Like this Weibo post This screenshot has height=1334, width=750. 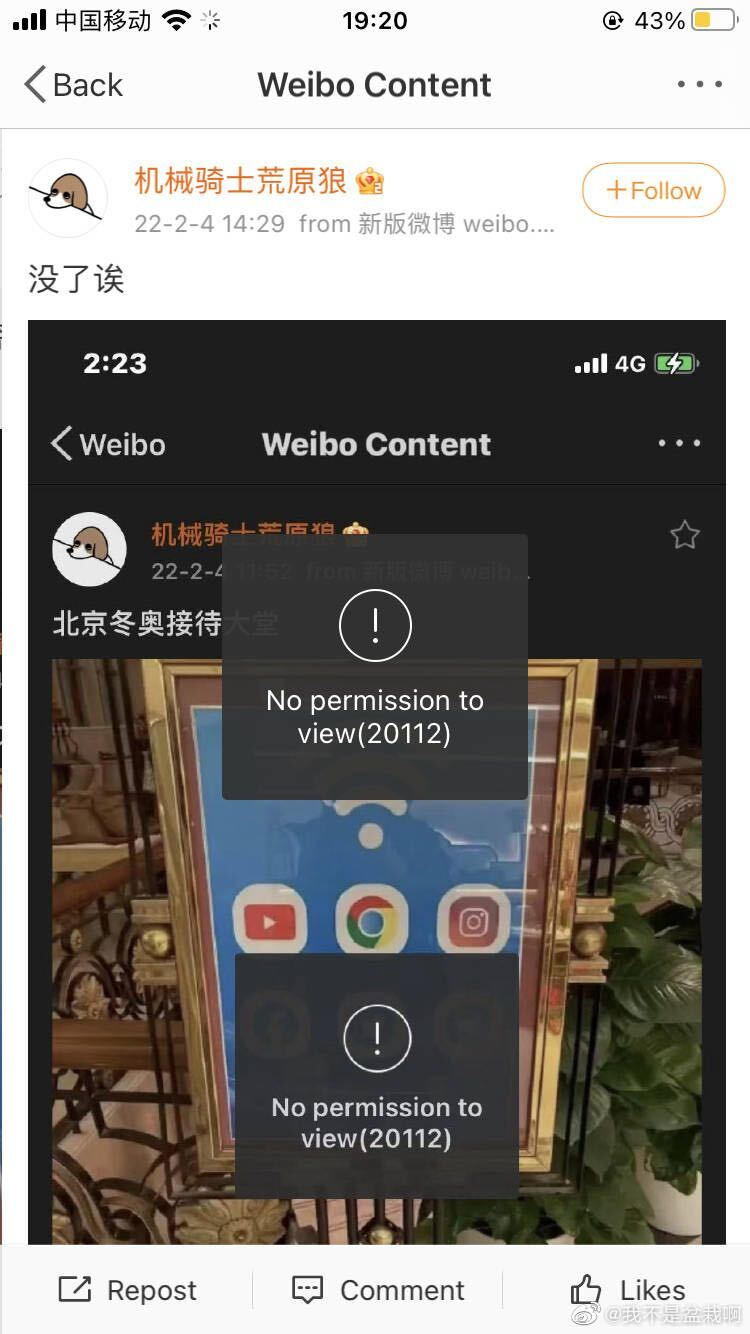(x=627, y=1290)
